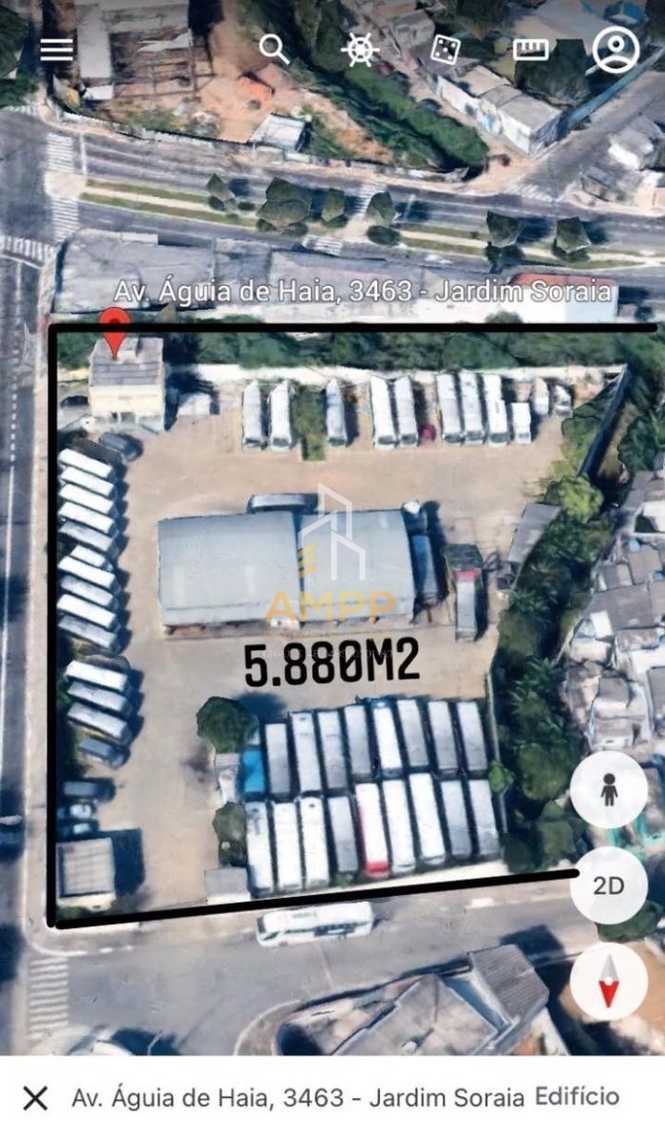Image resolution: width=665 pixels, height=1140 pixels.
Task: Tap the I'm Feeling Lucky dice
Action: pos(446,49)
